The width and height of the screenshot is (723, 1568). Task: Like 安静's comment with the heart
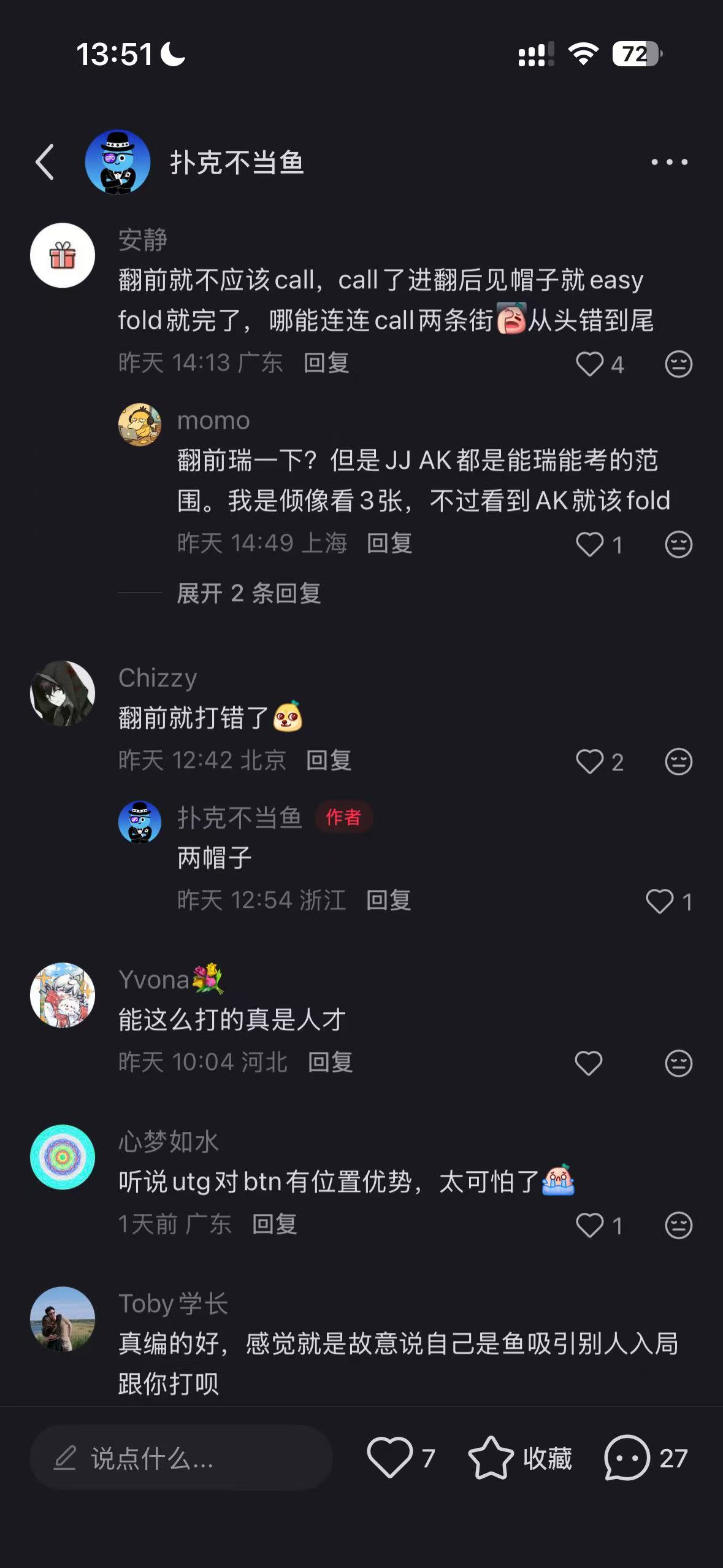pos(589,363)
